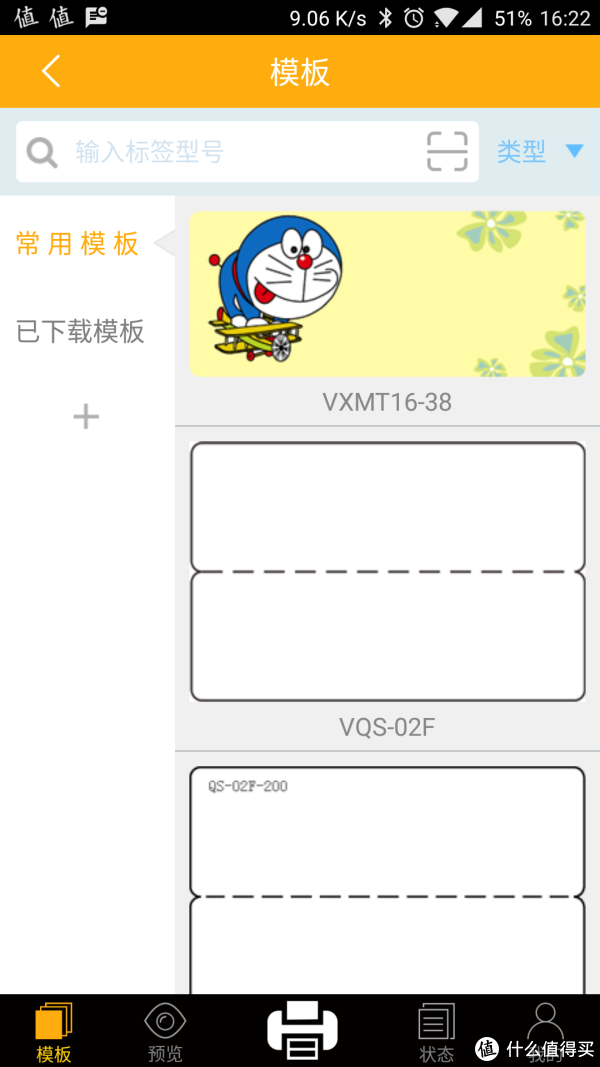Expand the 类型 type dropdown
This screenshot has height=1067, width=600.
[540, 152]
